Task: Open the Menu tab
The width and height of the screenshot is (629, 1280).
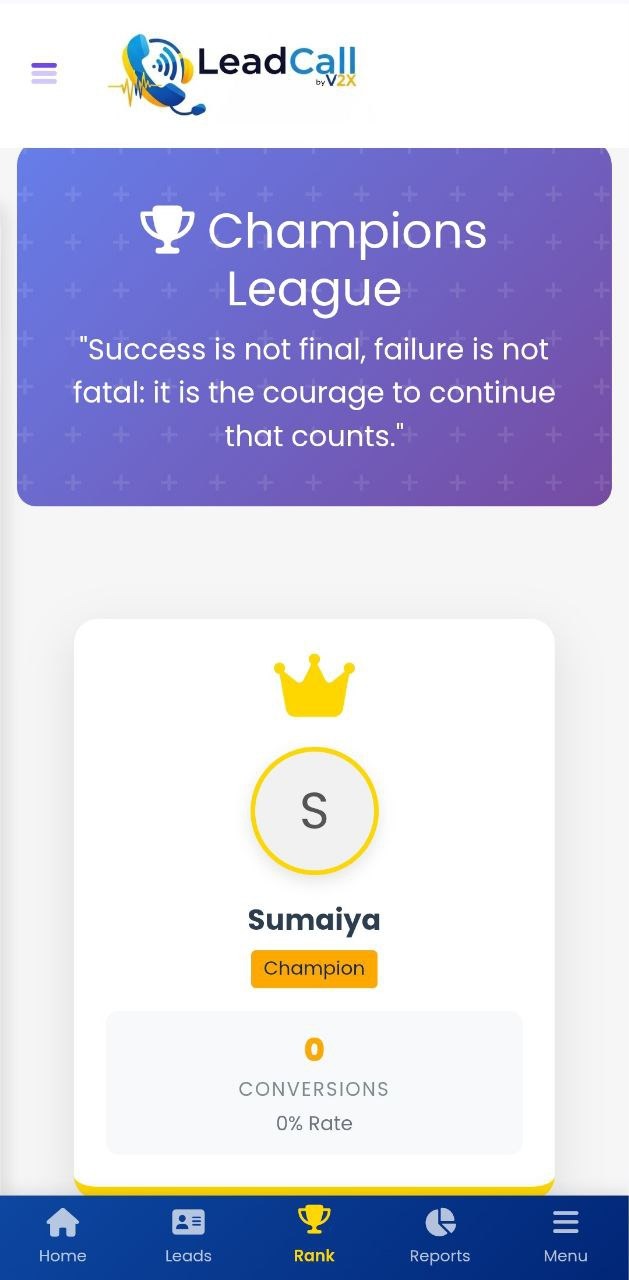Action: pyautogui.click(x=565, y=1236)
